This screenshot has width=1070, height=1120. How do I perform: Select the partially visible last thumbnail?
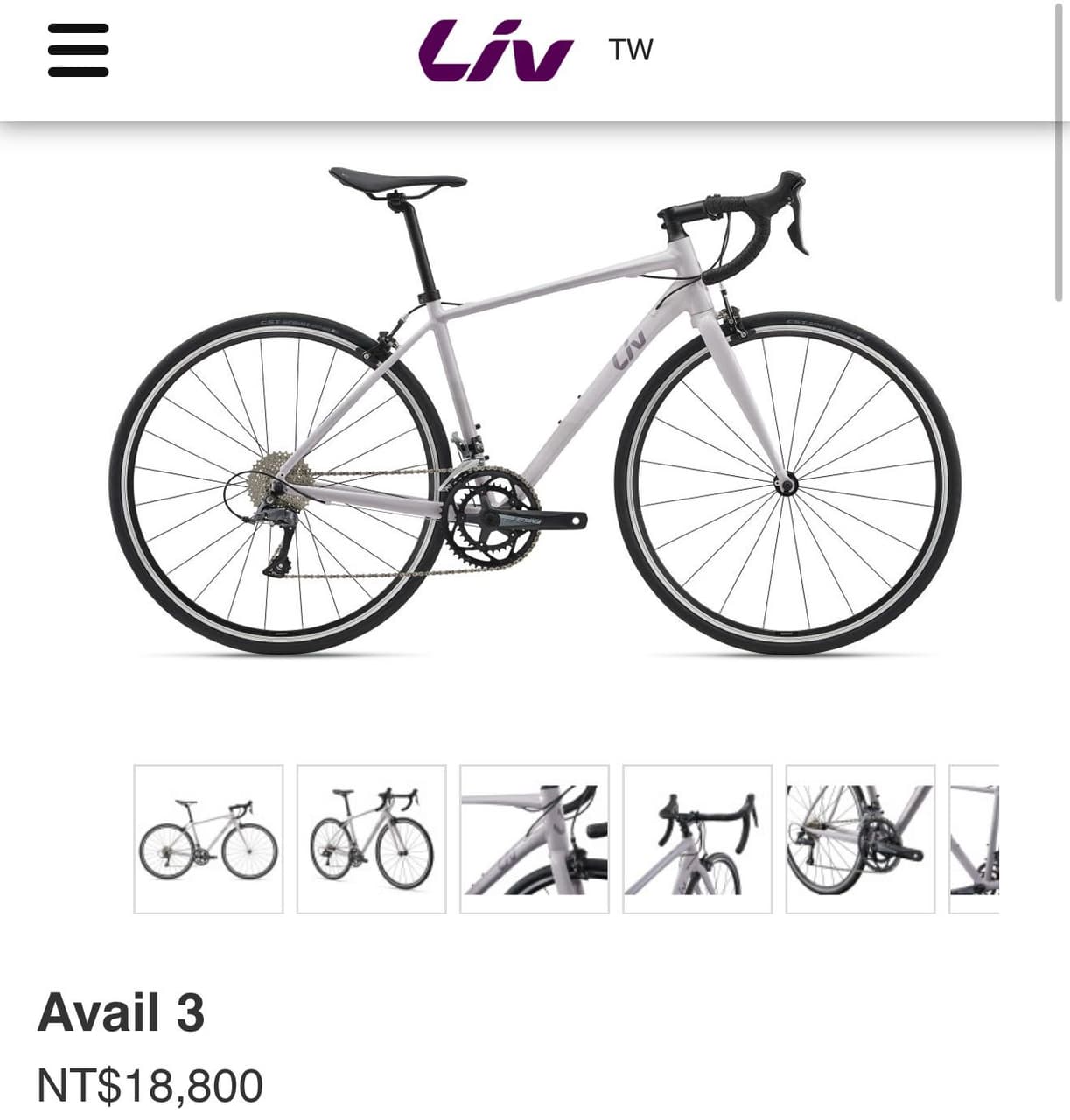point(974,839)
